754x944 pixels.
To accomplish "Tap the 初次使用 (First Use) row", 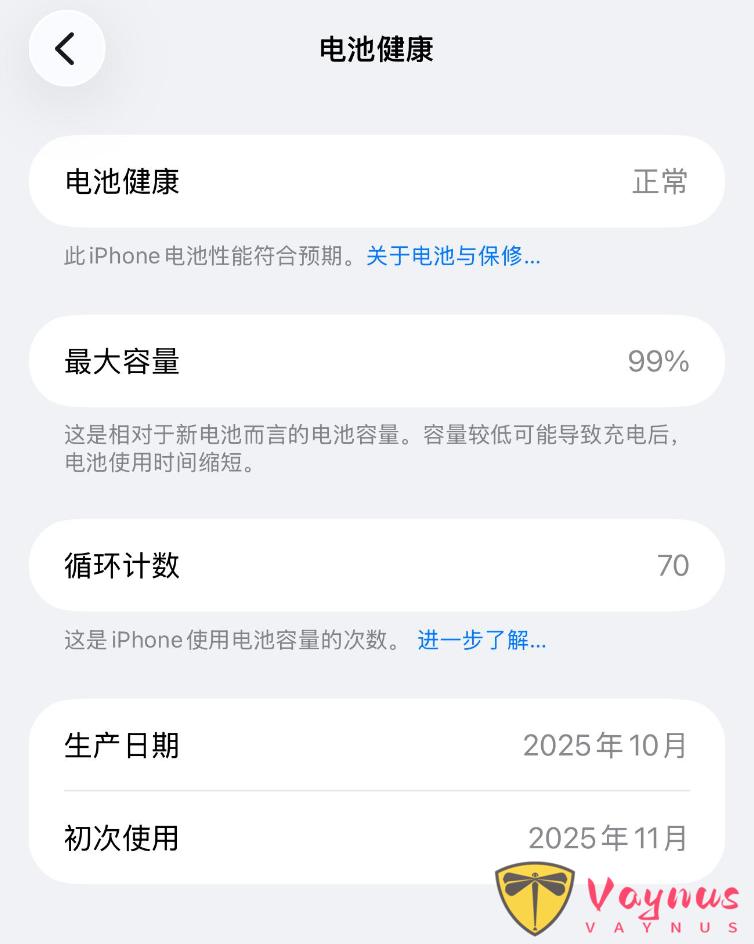I will 376,839.
